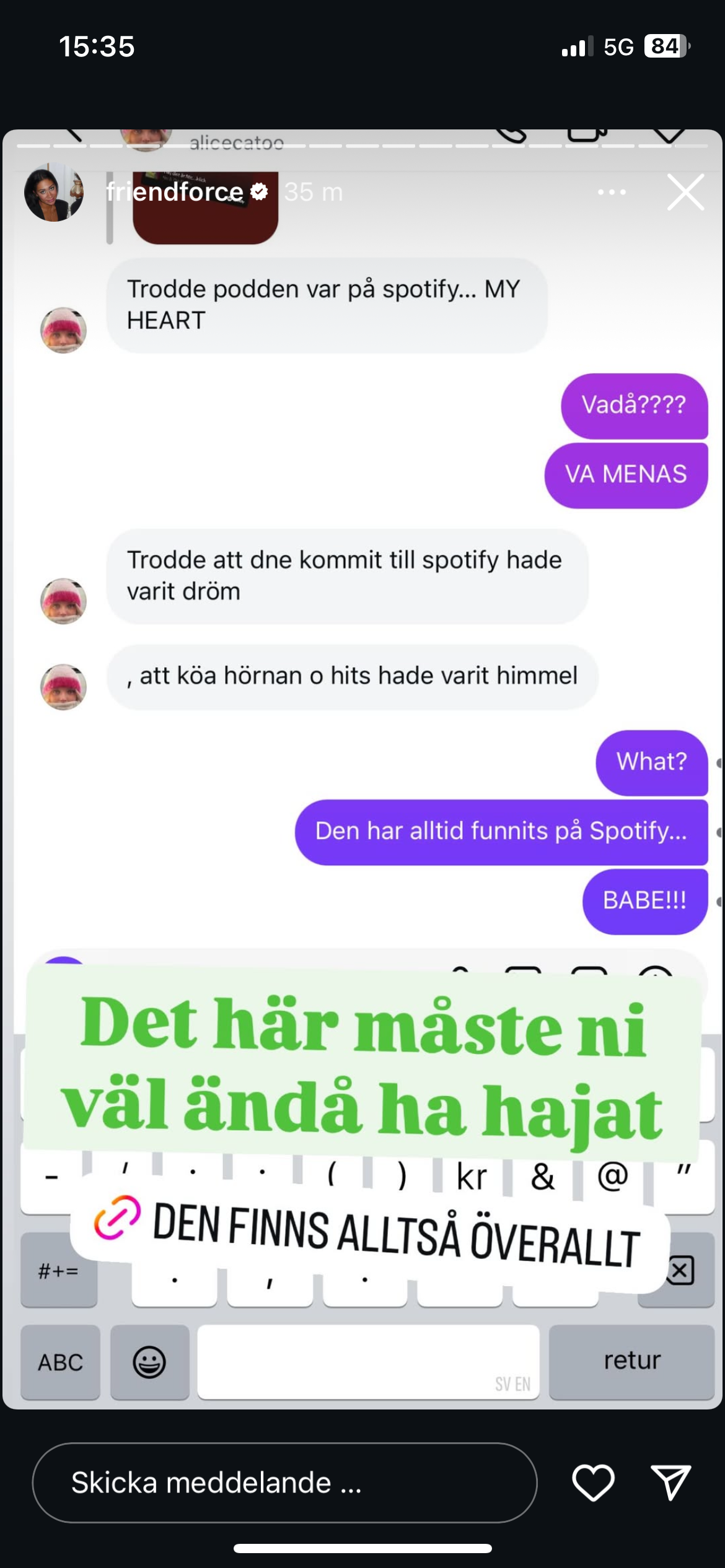The height and width of the screenshot is (1568, 725).
Task: Like this story with the heart
Action: pos(593,1483)
